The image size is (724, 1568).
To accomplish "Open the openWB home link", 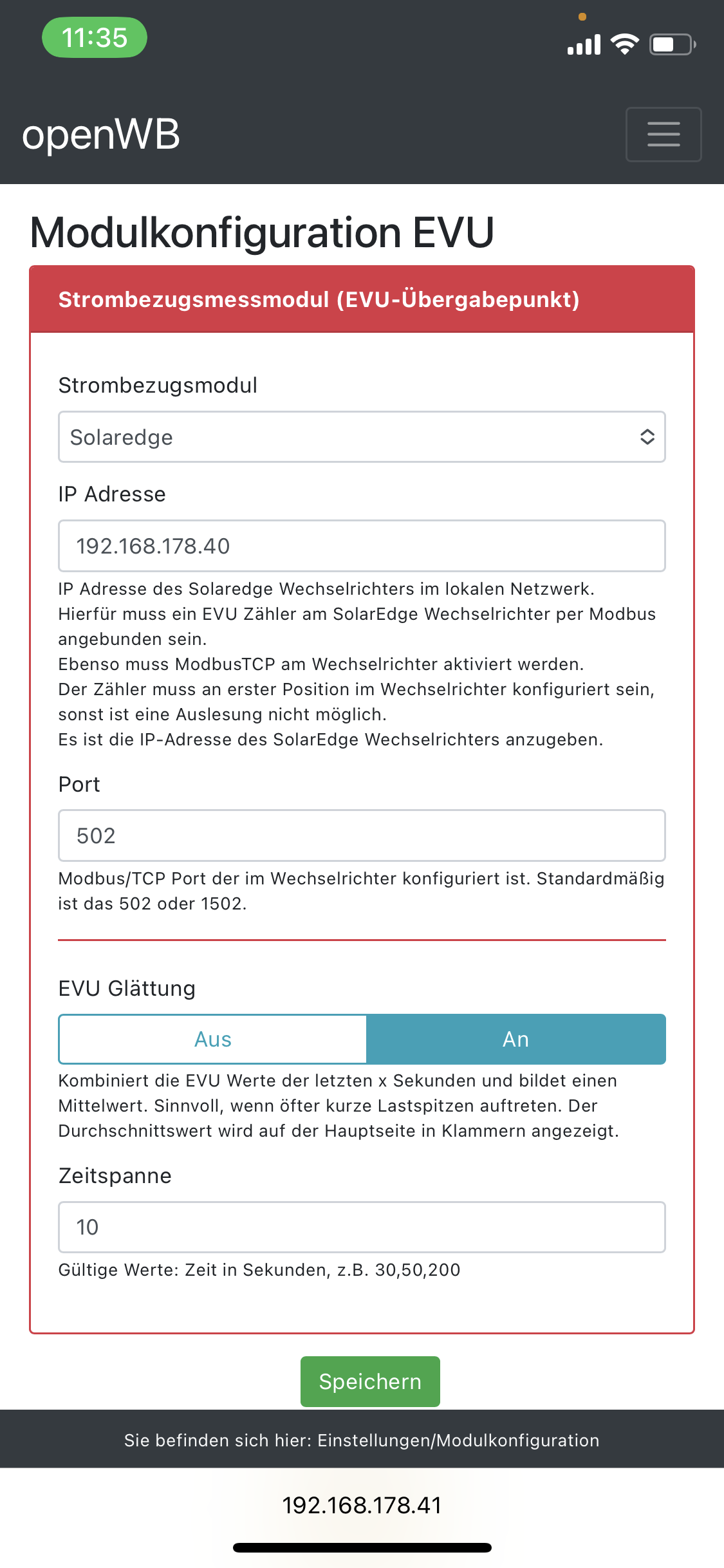I will point(101,135).
